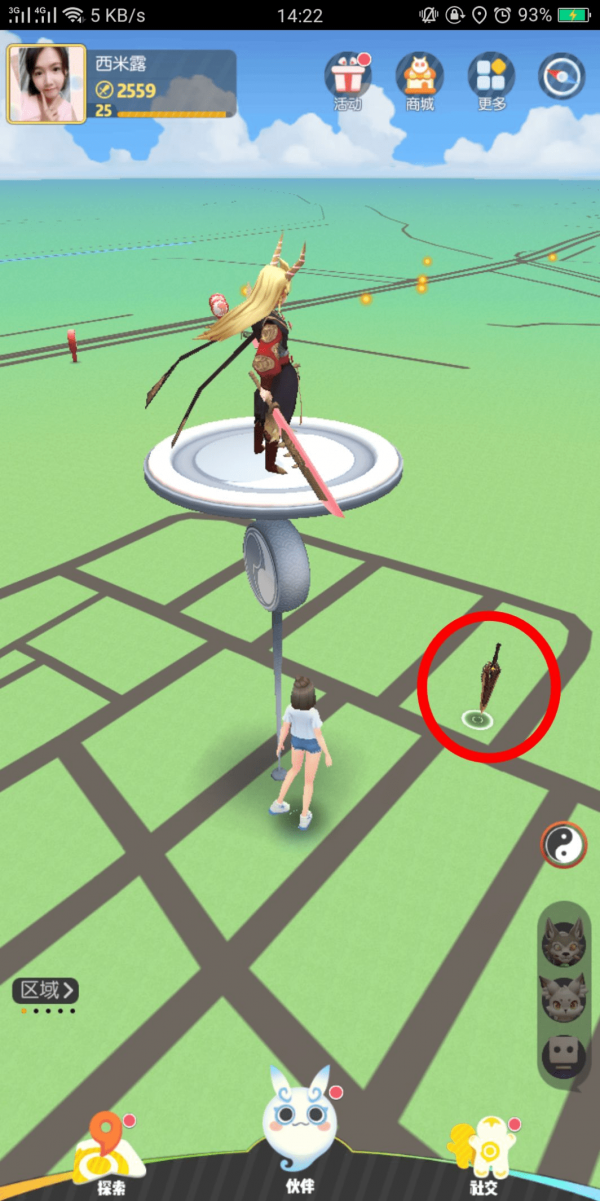The height and width of the screenshot is (1201, 600).
Task: Select the first wolf spirit portrait
Action: point(563,943)
